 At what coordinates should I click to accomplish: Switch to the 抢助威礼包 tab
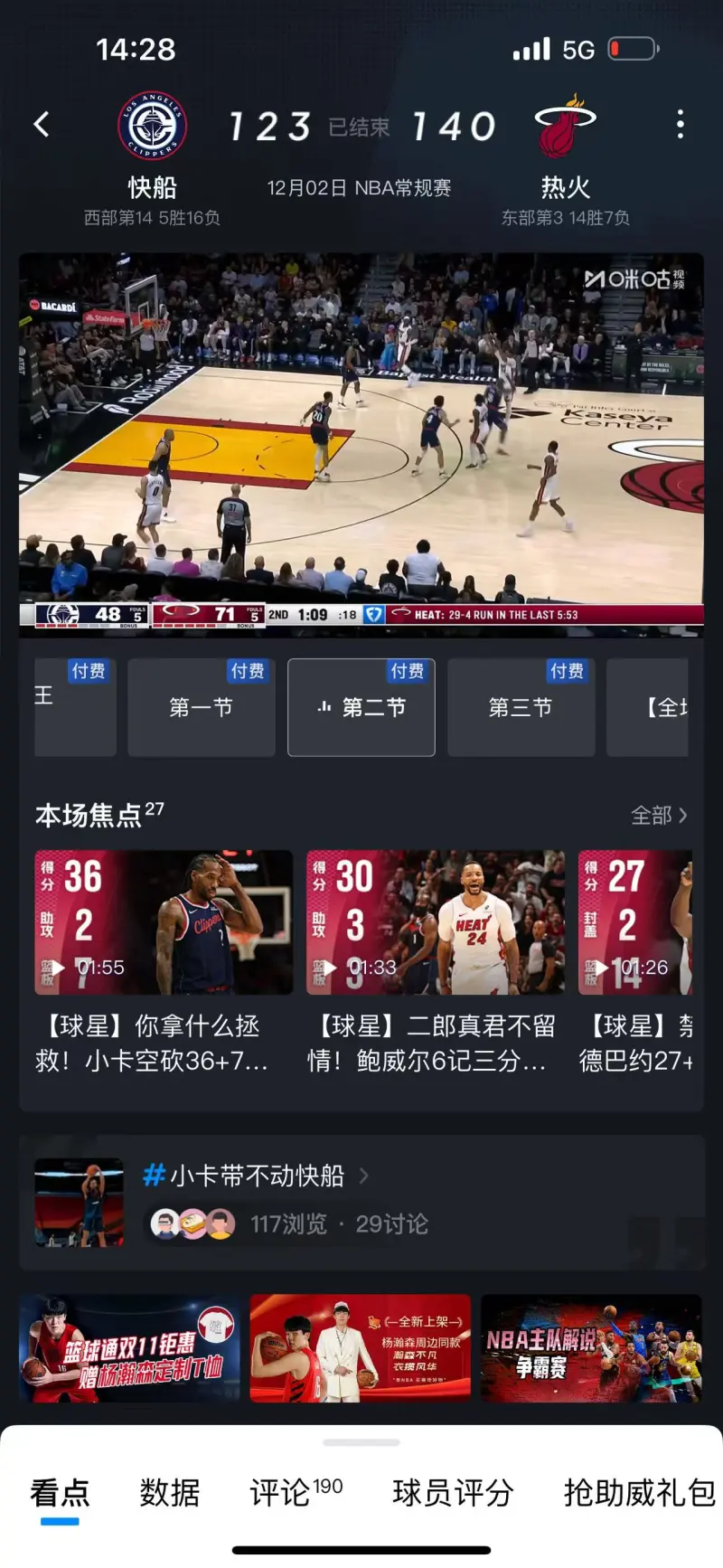tap(638, 1492)
